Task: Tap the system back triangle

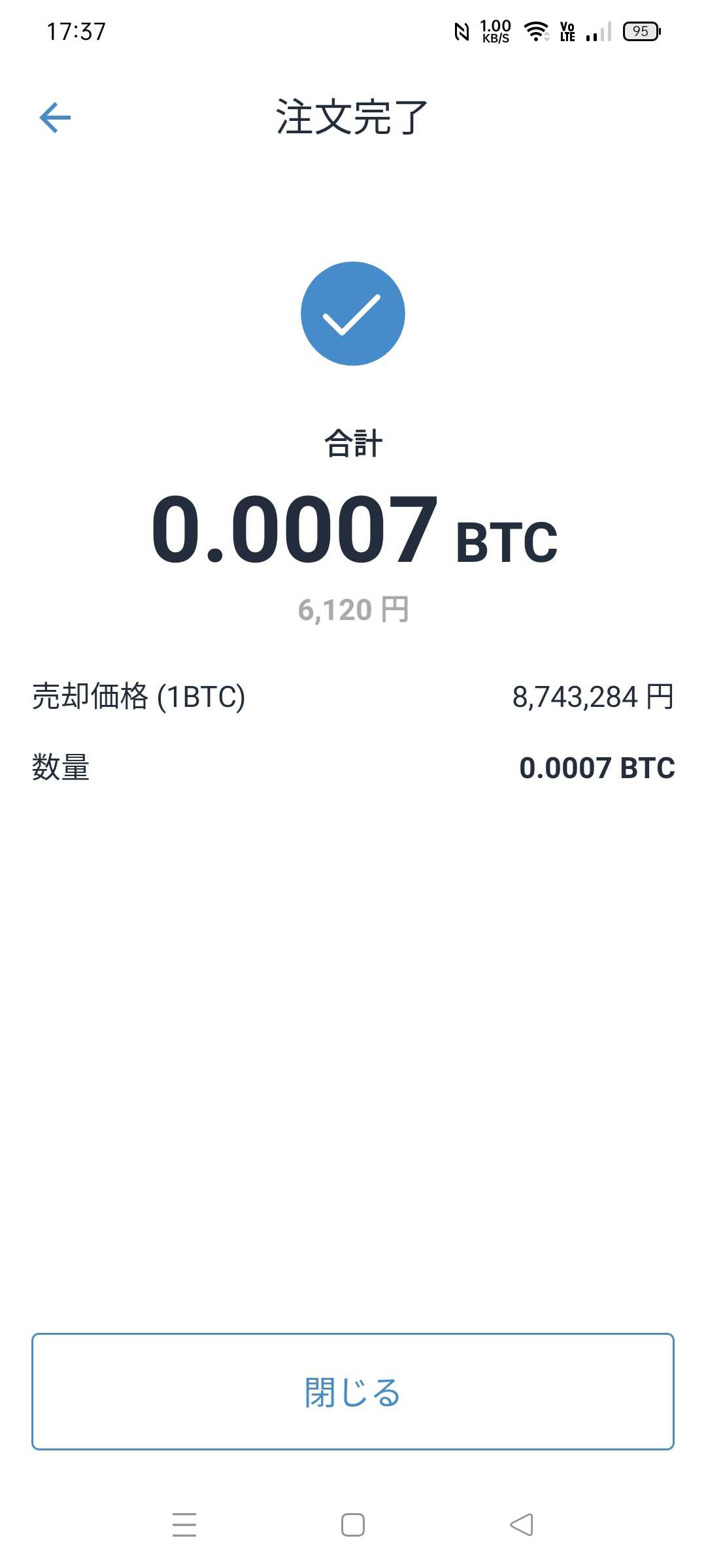Action: [522, 1524]
